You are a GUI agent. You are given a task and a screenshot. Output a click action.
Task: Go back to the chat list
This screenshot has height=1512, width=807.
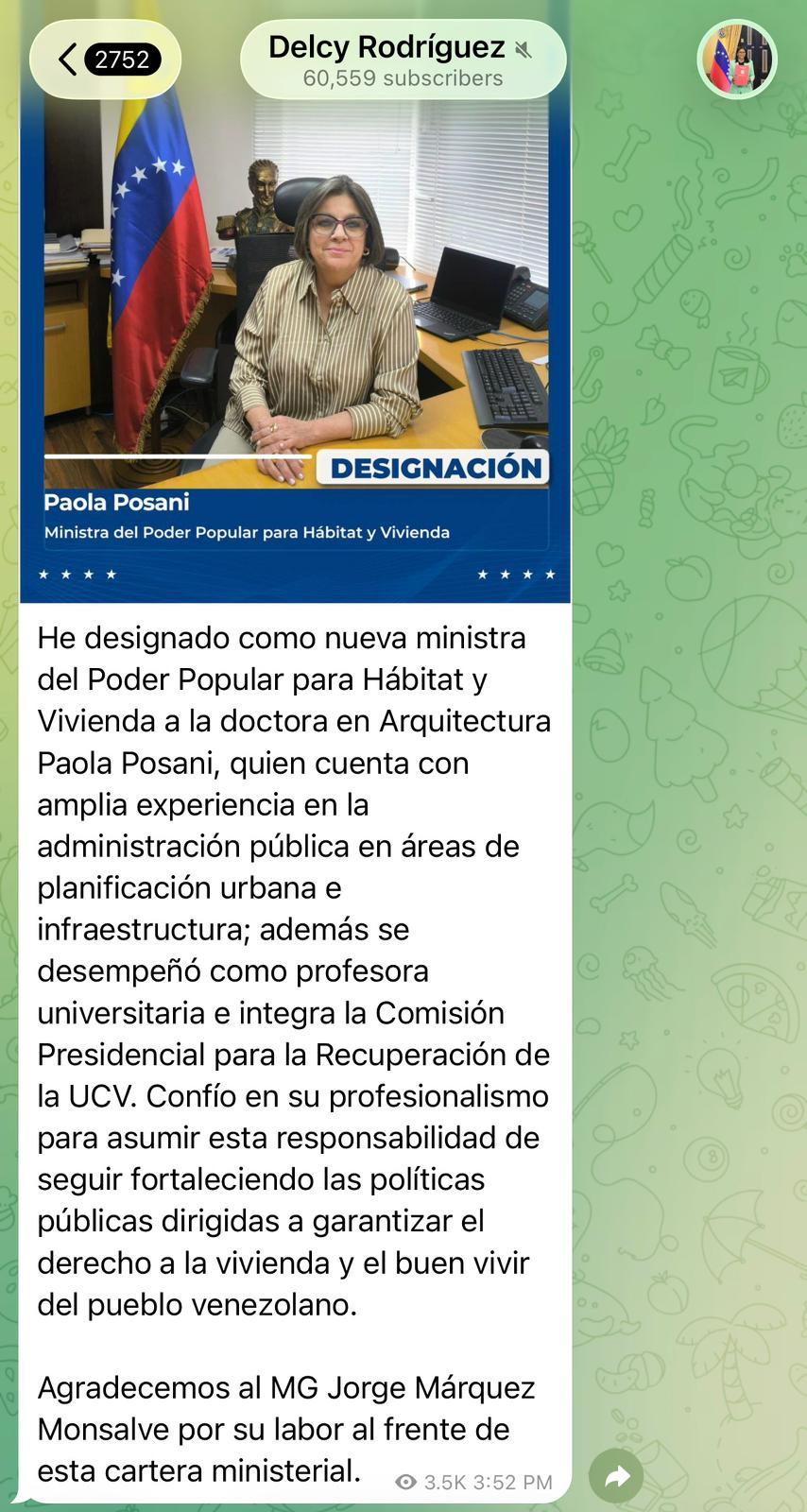click(x=105, y=60)
